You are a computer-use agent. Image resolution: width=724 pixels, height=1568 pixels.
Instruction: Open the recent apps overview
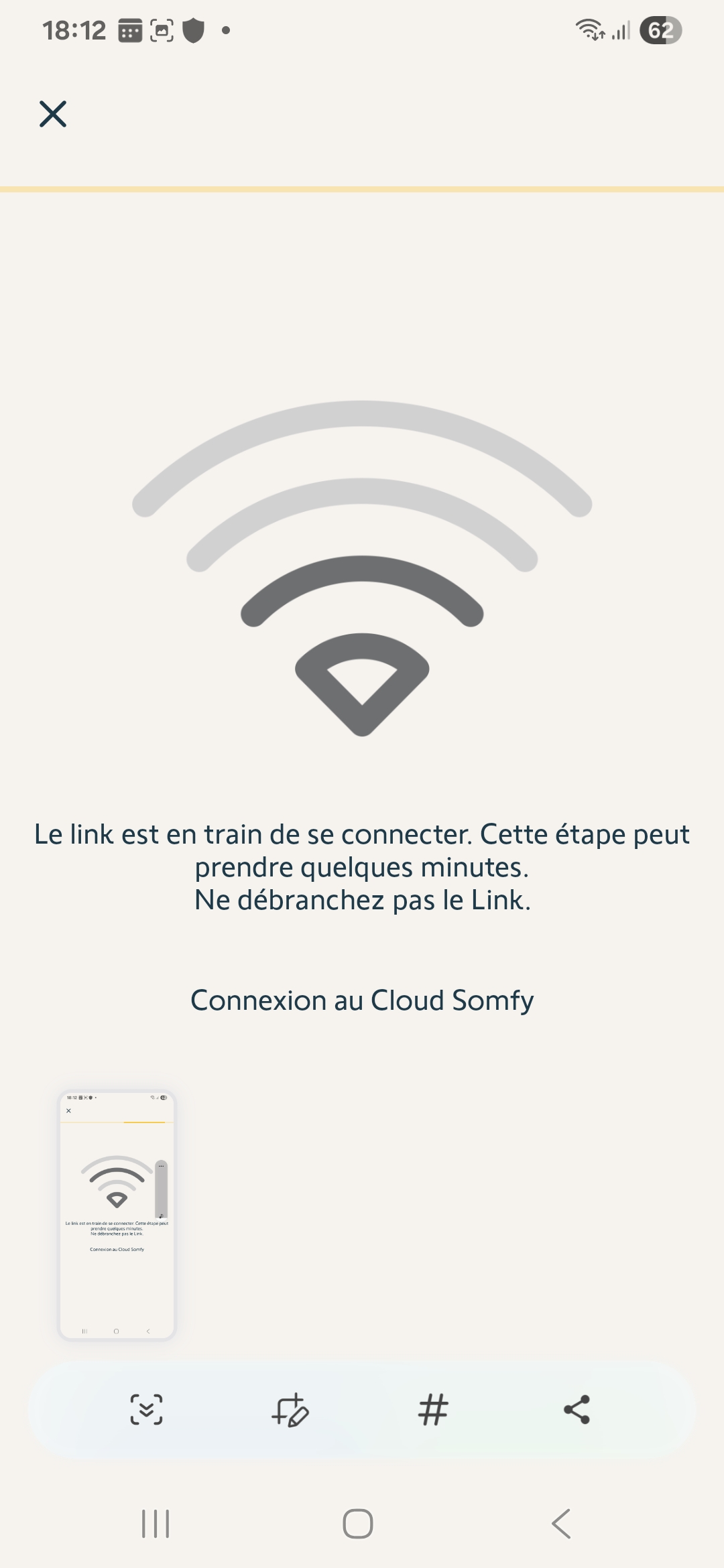[156, 1524]
